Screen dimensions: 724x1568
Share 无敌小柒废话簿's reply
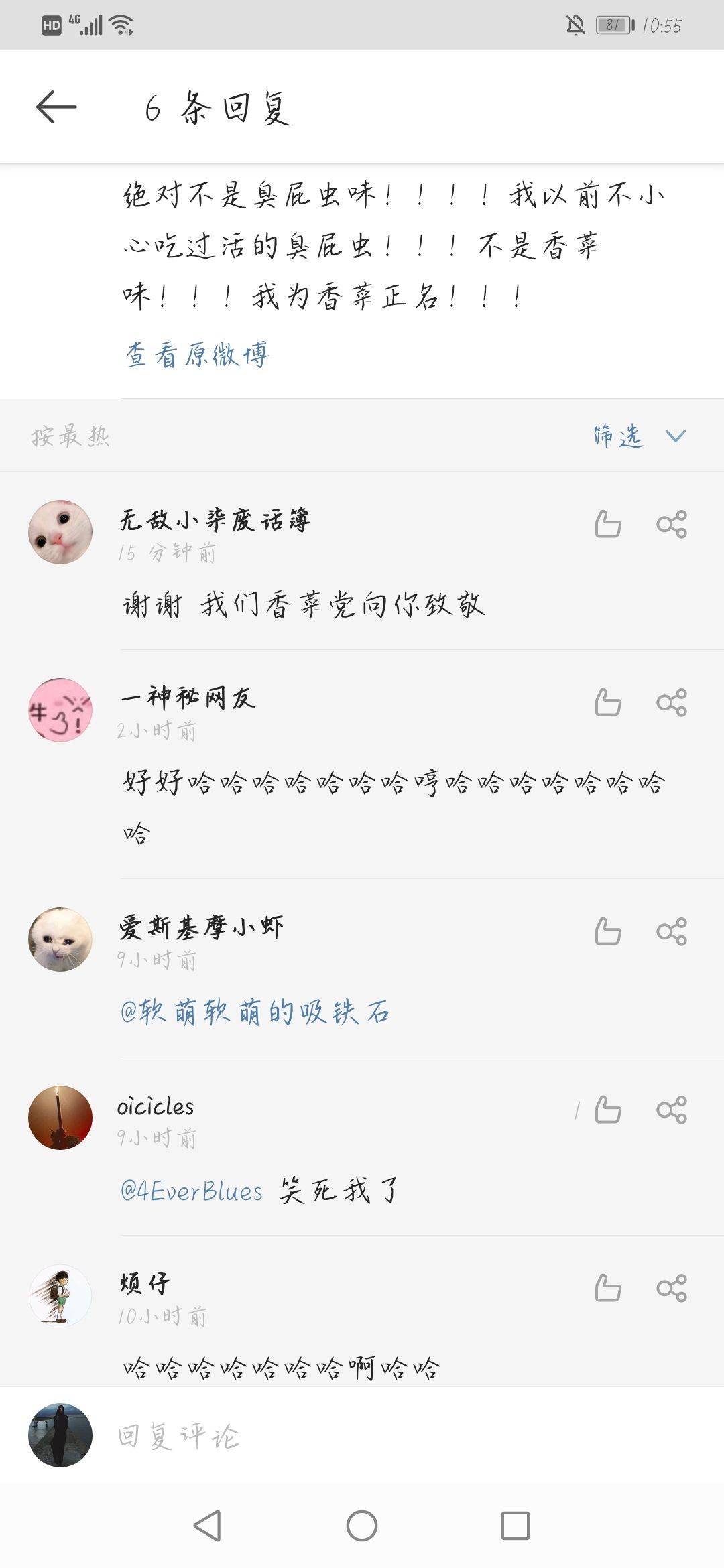[x=672, y=524]
